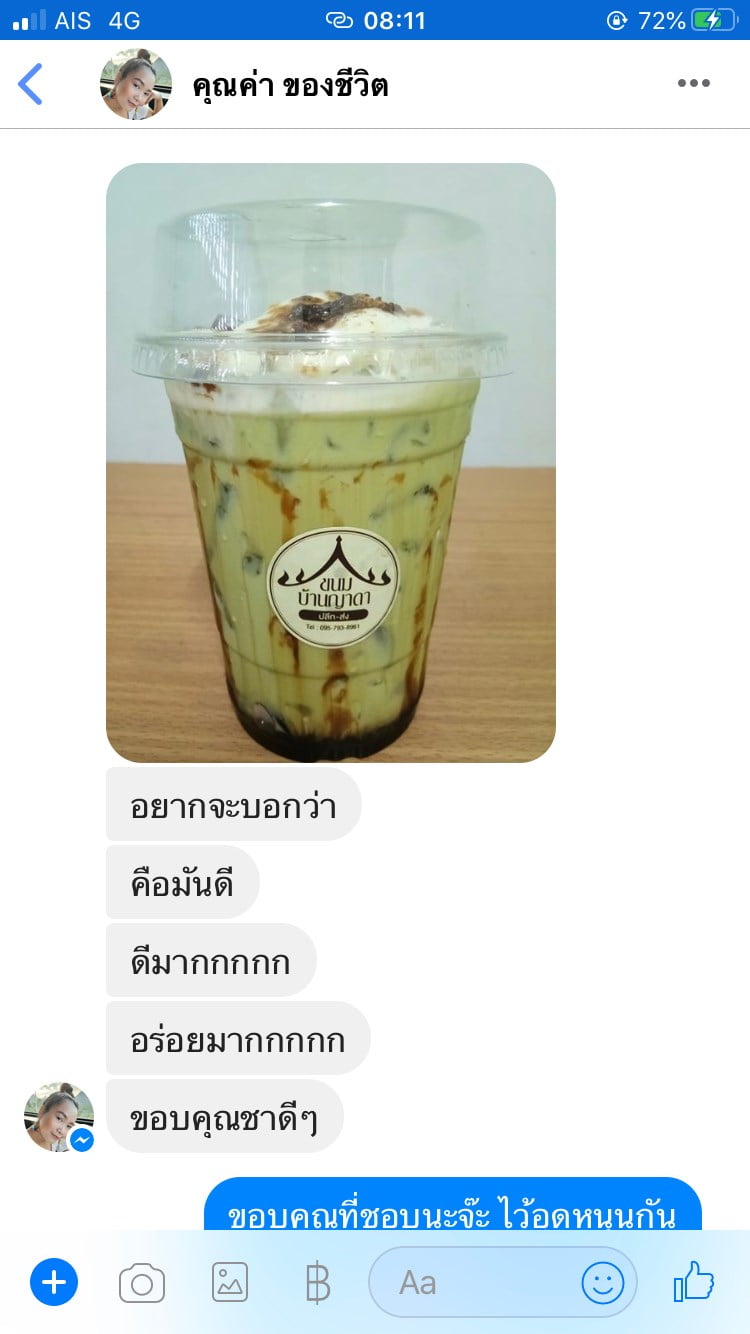The image size is (750, 1334).
Task: Open คุณค่า ของชีวิต contact profile header
Action: [x=244, y=85]
